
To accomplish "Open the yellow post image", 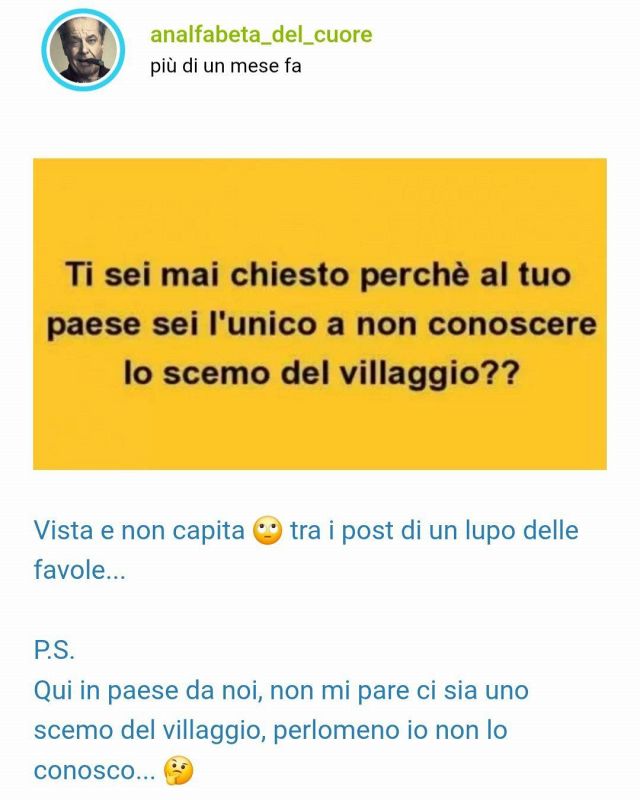I will [x=320, y=314].
